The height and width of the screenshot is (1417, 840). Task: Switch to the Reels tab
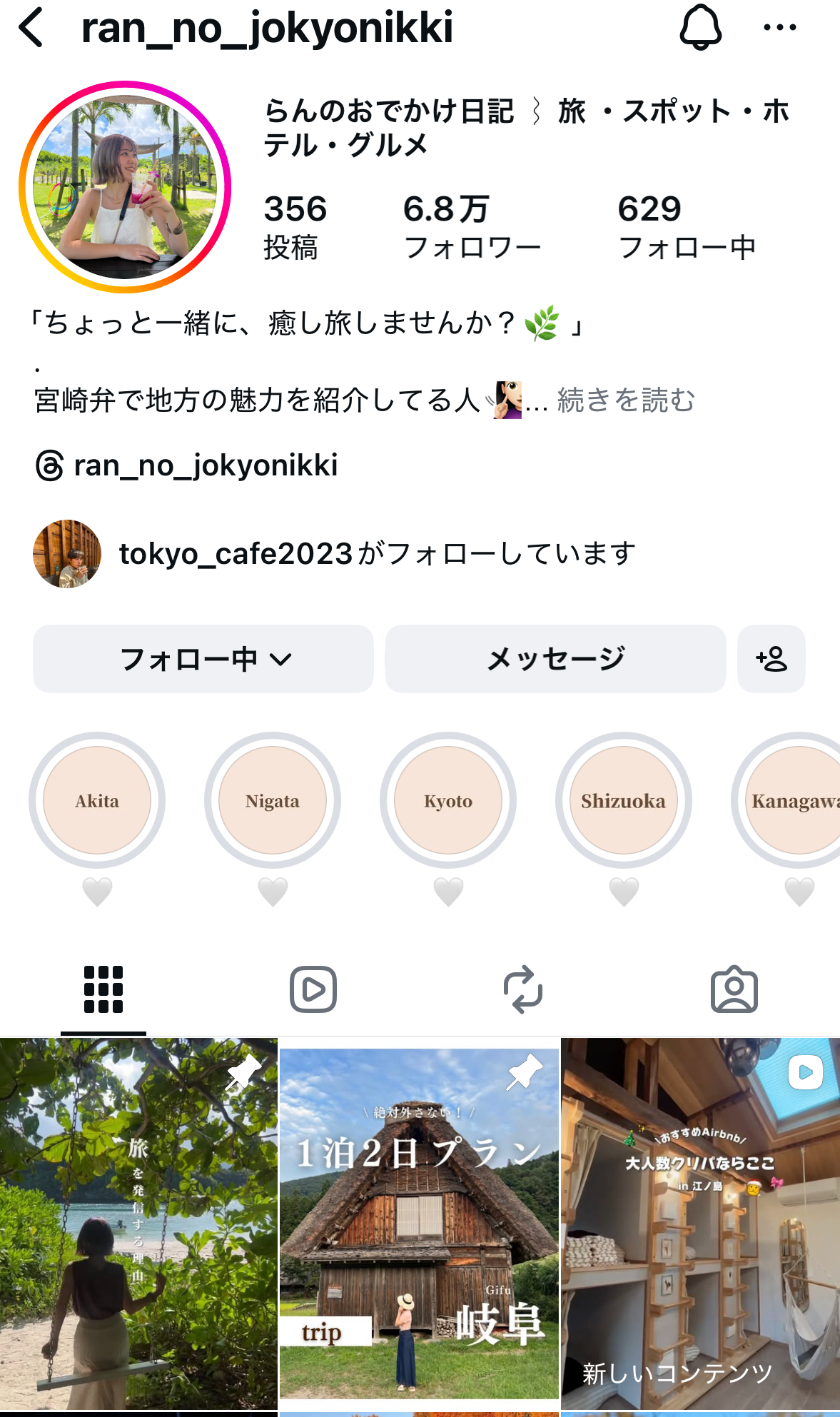[x=313, y=989]
